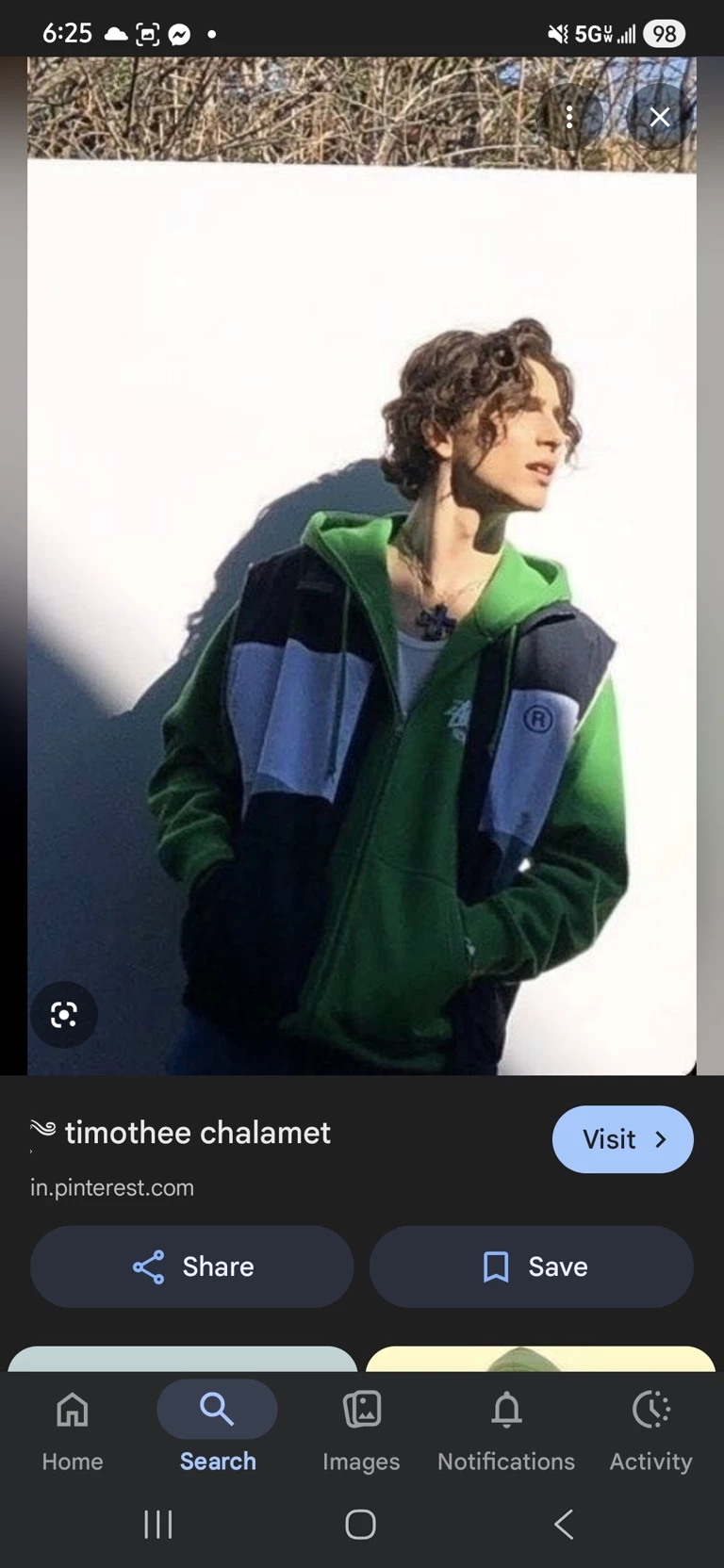The height and width of the screenshot is (1568, 724).
Task: Close the image viewer
Action: pos(659,117)
